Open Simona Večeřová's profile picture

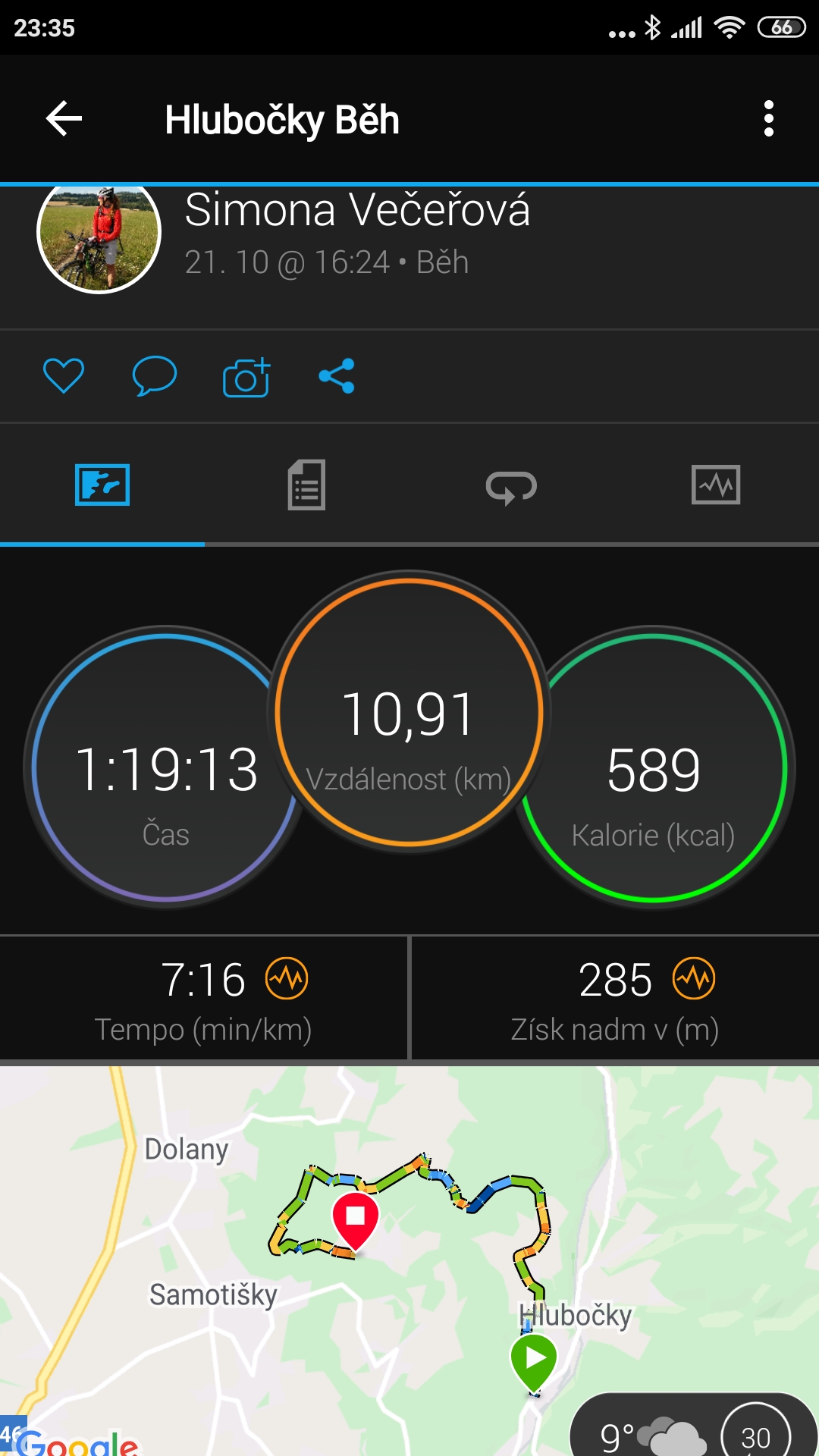tap(99, 237)
